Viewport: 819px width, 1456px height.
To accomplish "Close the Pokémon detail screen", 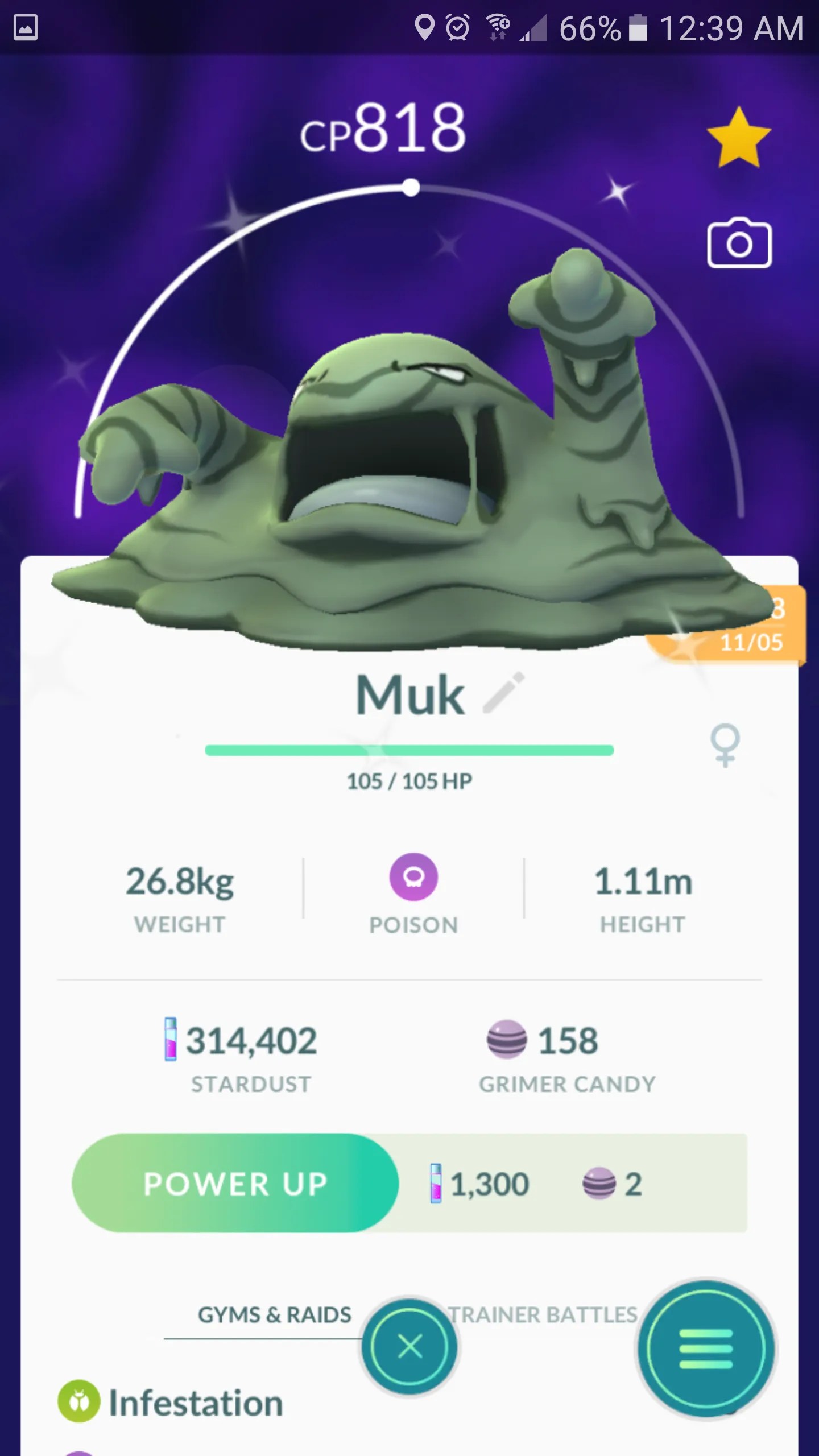I will coord(409,1346).
